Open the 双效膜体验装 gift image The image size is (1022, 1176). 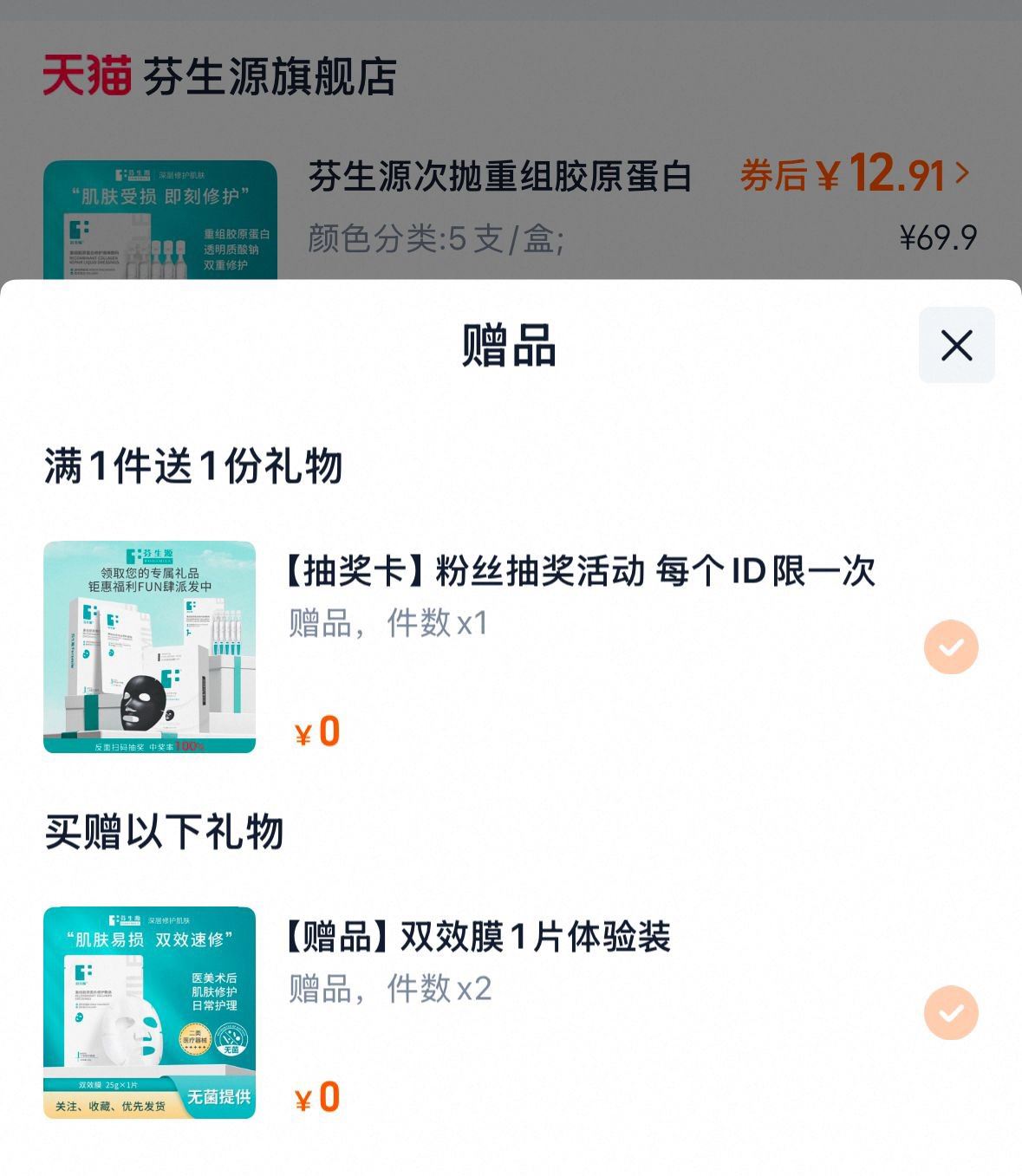(149, 1012)
